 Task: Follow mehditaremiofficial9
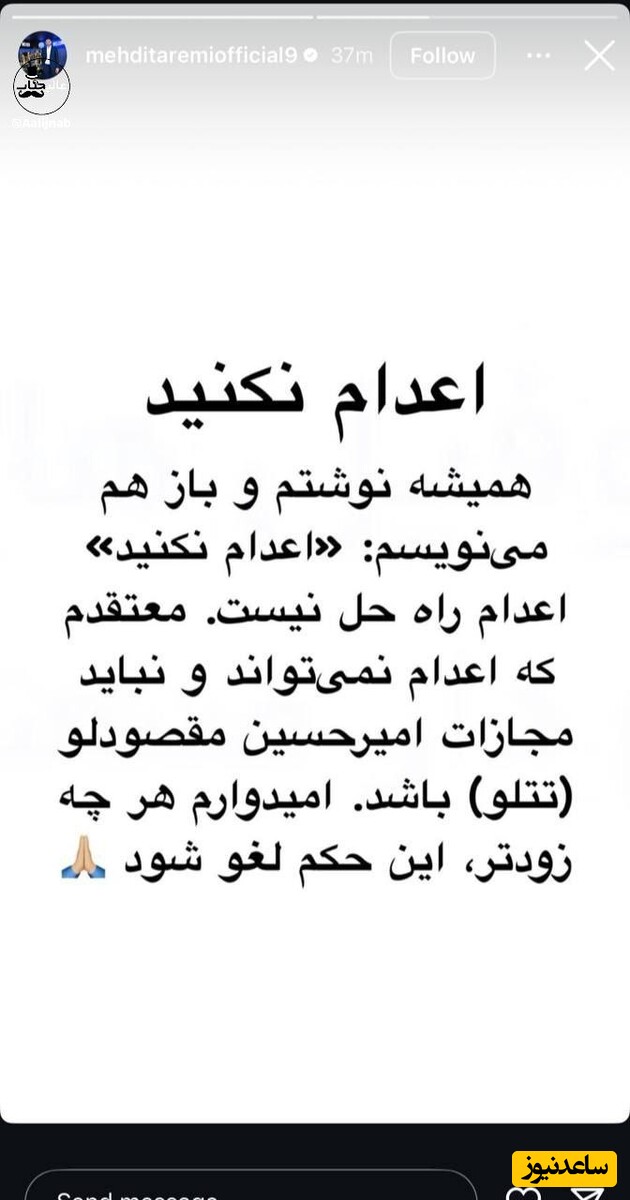(442, 56)
